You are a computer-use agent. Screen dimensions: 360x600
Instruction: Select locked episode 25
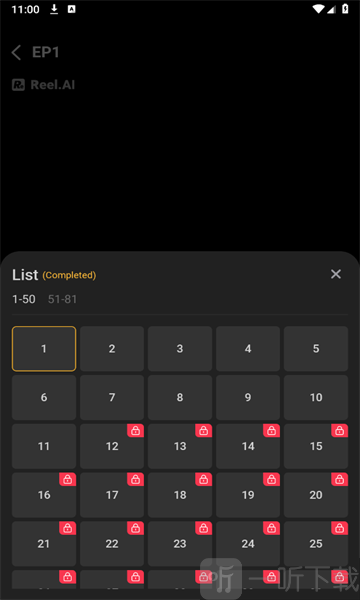tap(316, 544)
